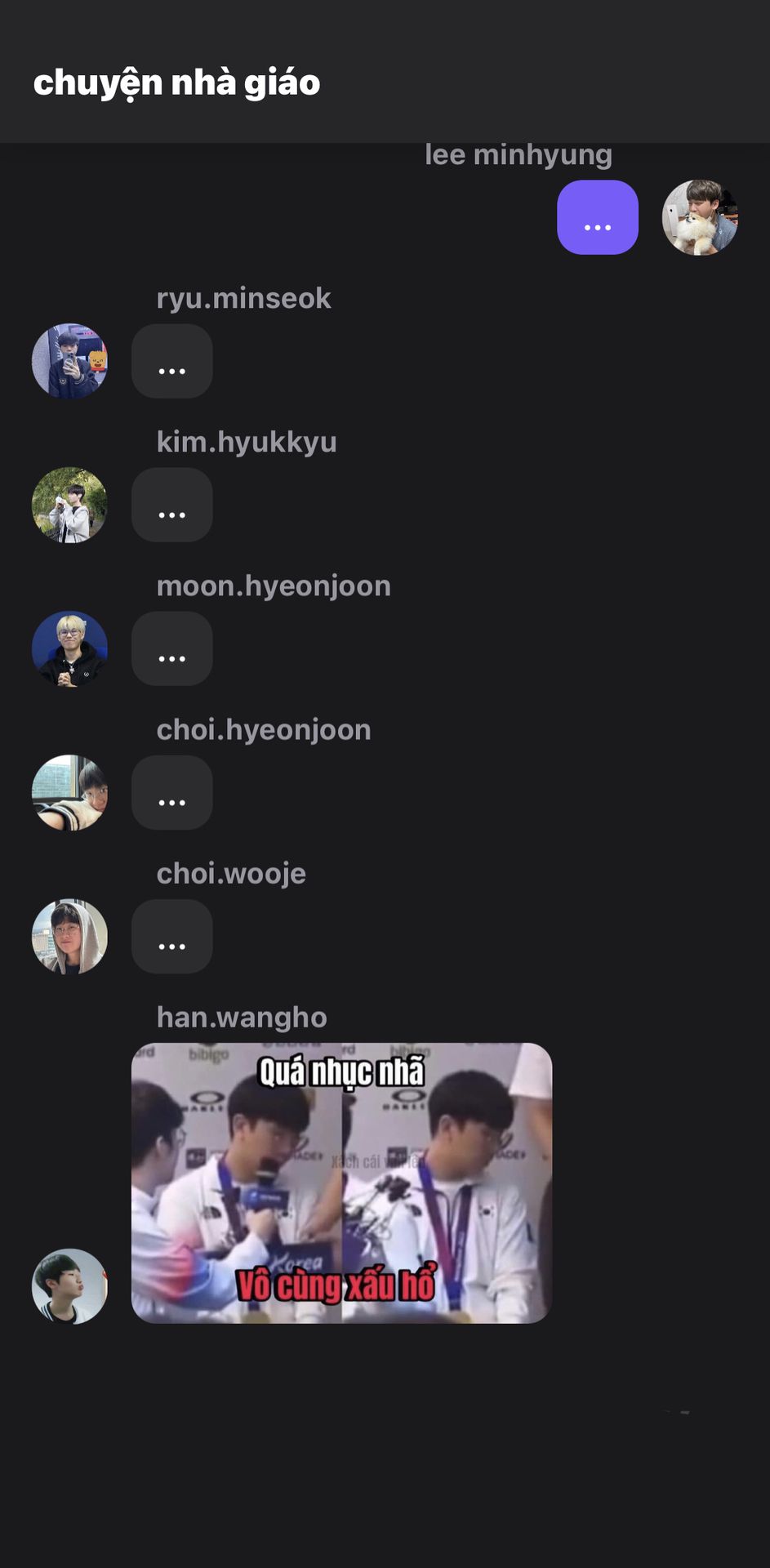
Task: Open kim.hyukkyu's profile picture
Action: tap(69, 505)
